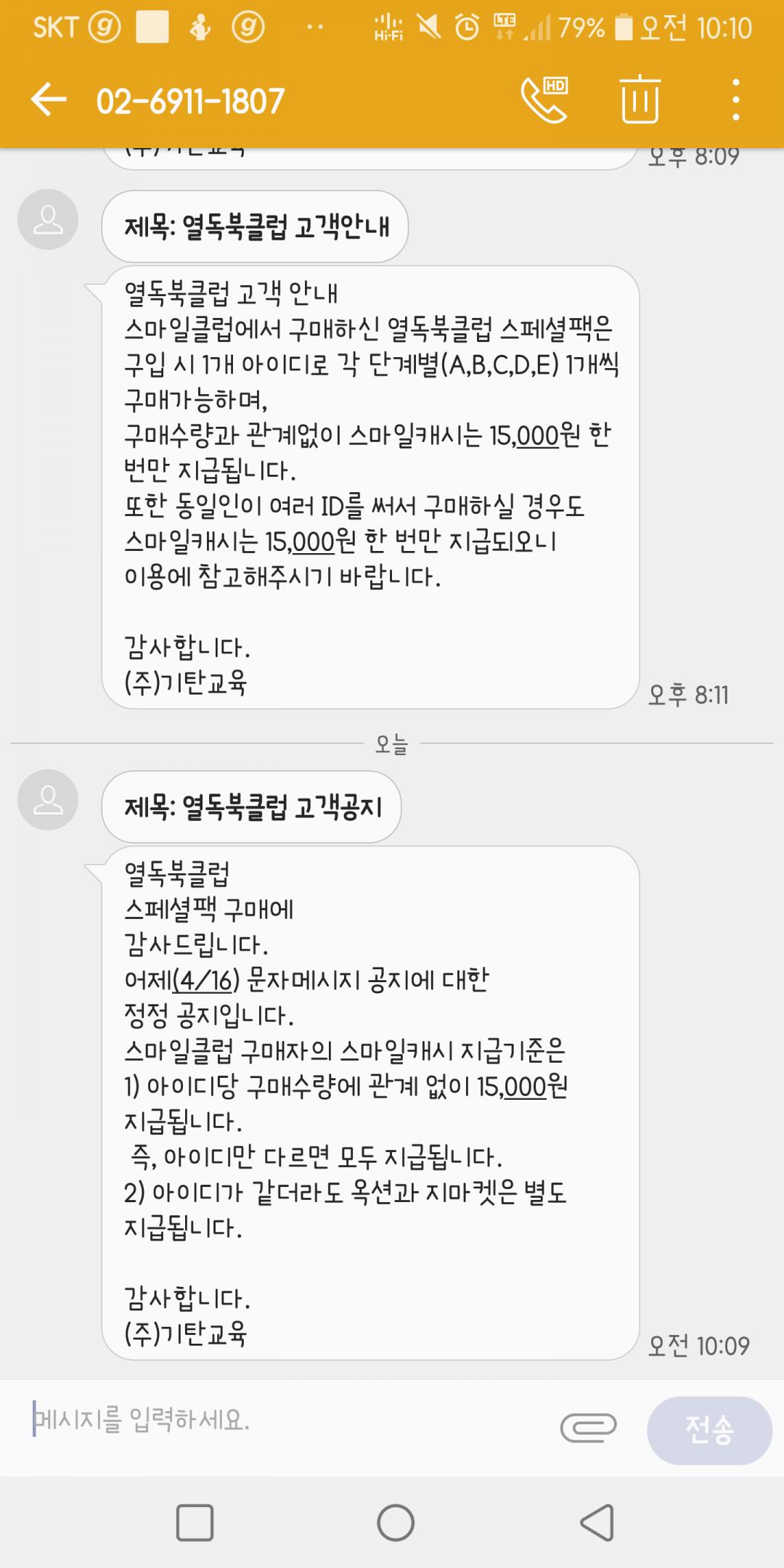Delete messages with the trash icon
Viewport: 784px width, 1568px height.
coord(640,99)
